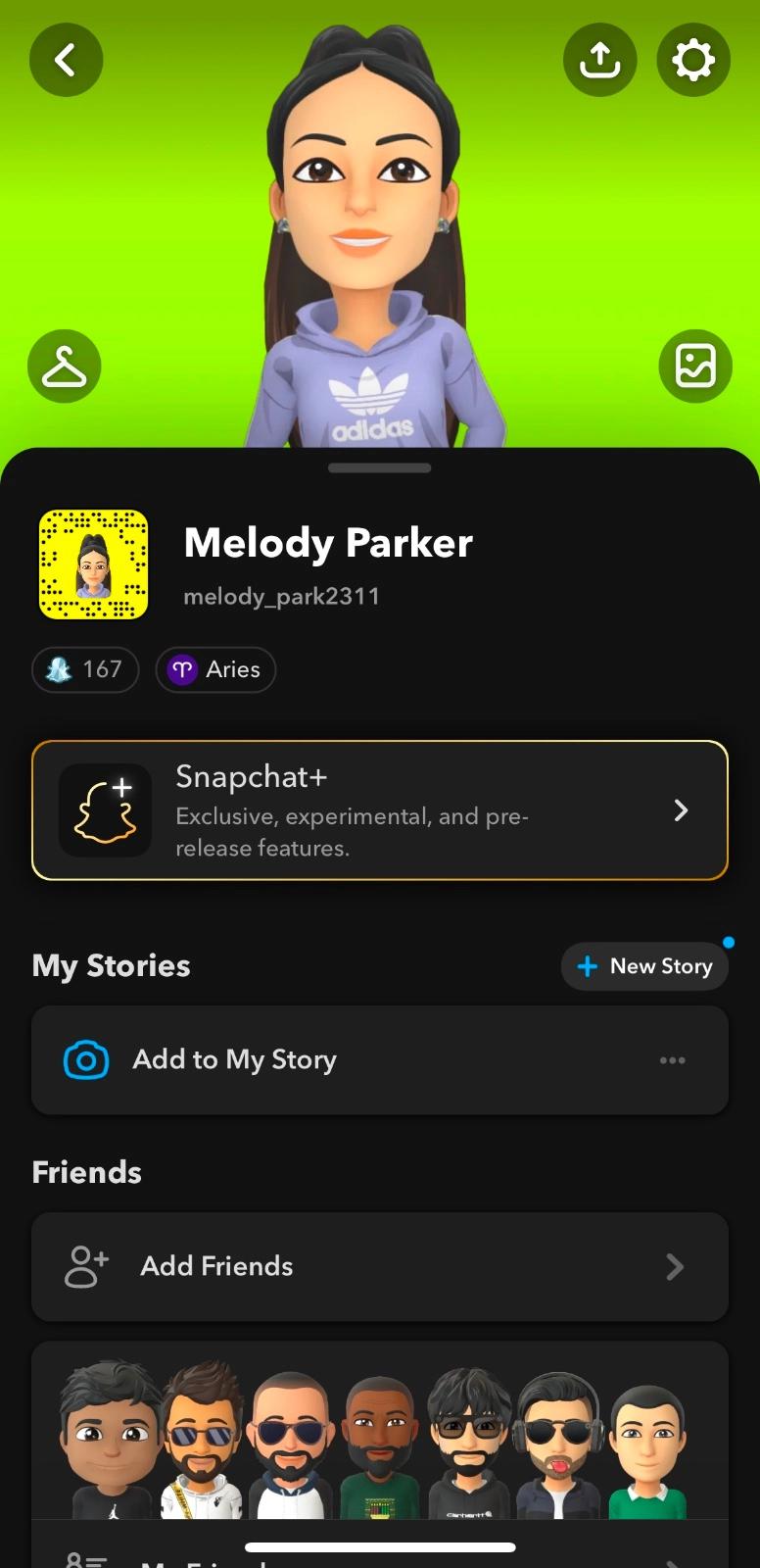
Task: Open settings via the gear icon
Action: tap(692, 61)
